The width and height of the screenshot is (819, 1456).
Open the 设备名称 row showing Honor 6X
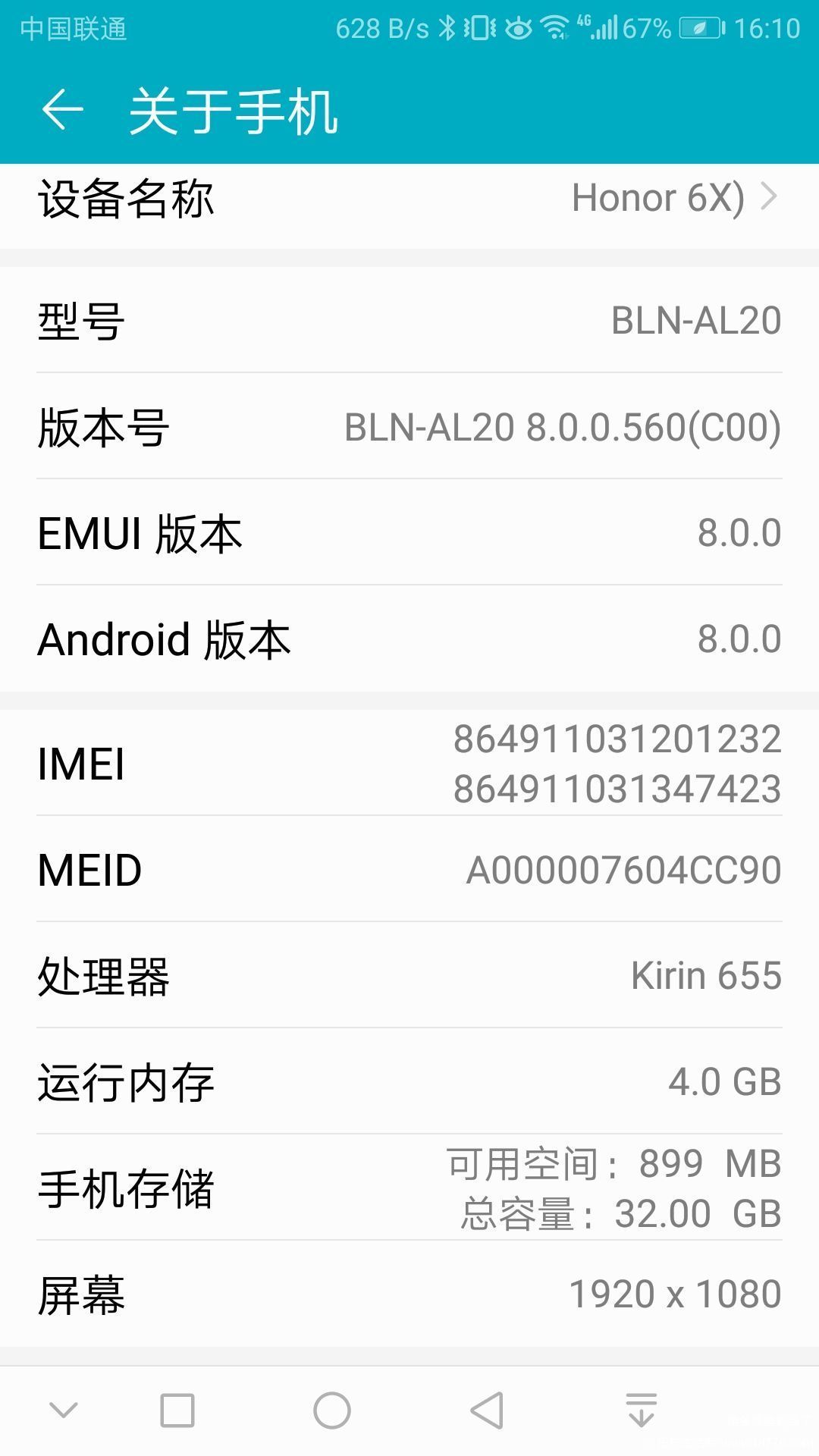[409, 199]
